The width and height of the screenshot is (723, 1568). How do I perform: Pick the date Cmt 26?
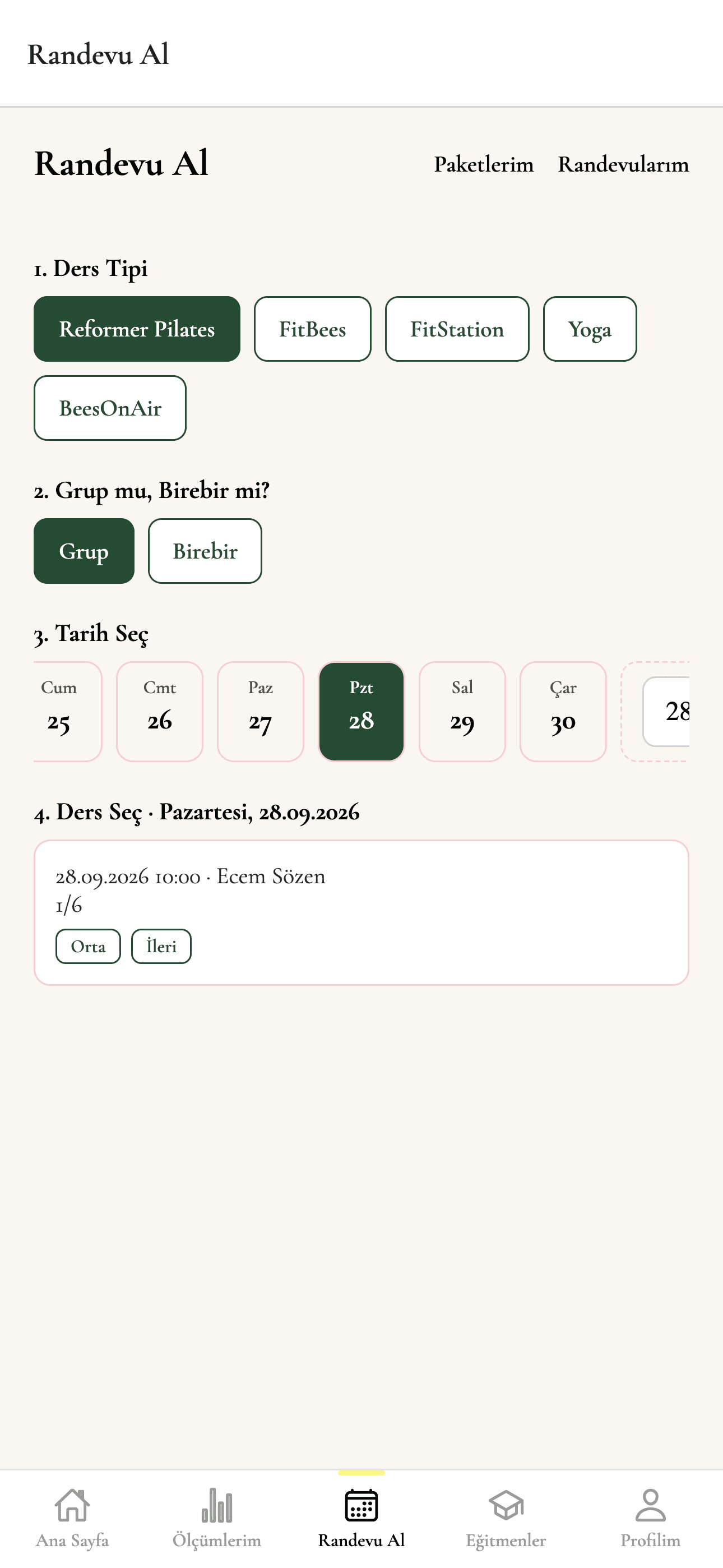159,711
